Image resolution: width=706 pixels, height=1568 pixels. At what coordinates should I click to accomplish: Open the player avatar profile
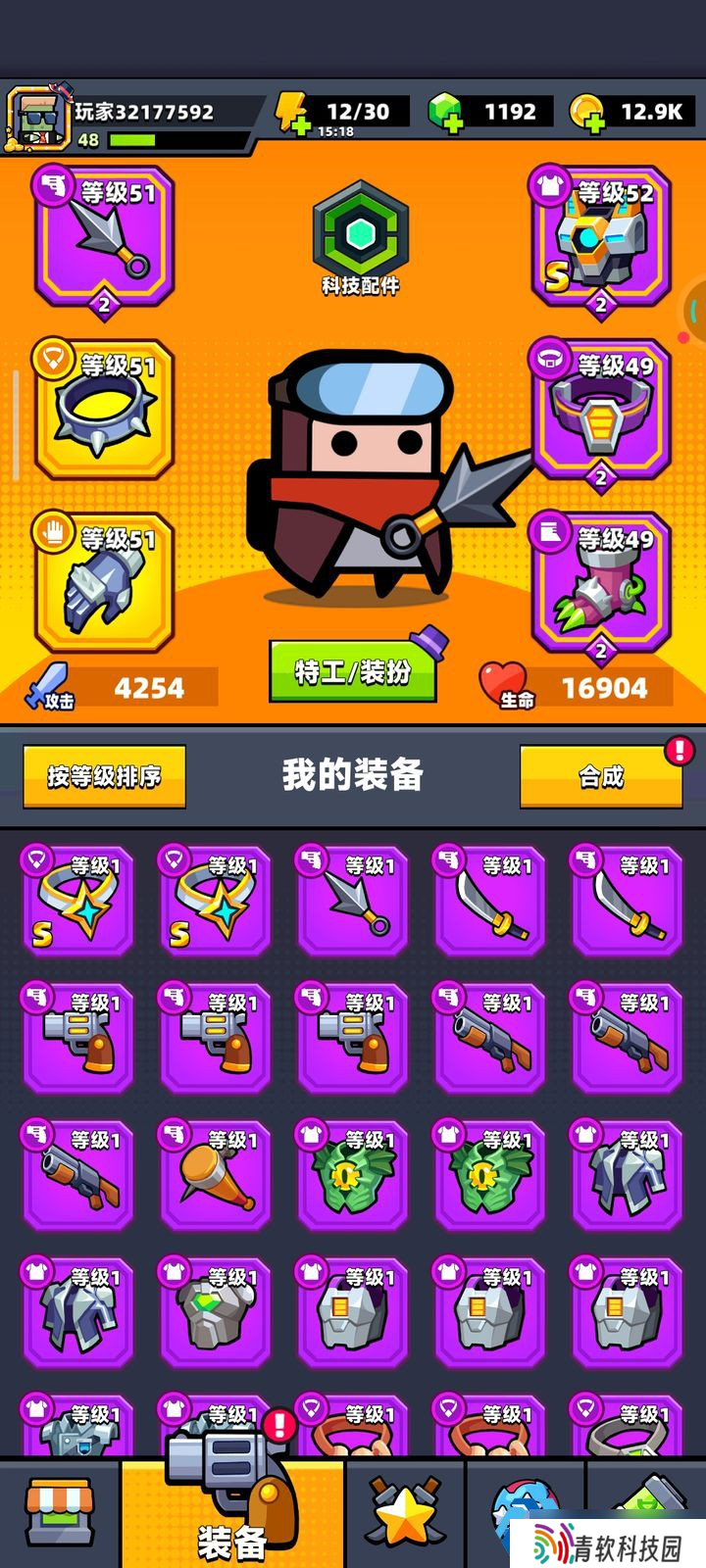(37, 119)
